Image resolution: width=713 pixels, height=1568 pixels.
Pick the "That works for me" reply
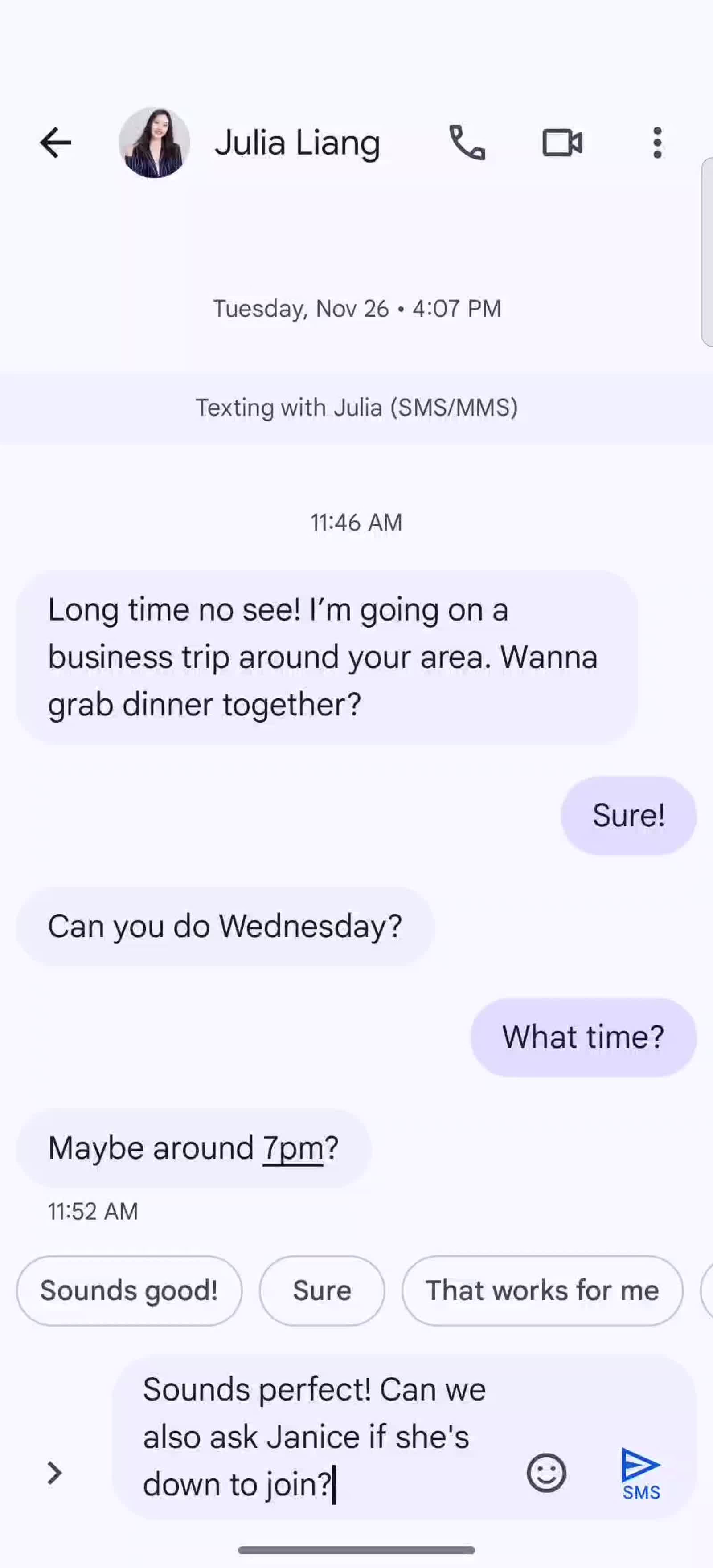(x=542, y=1290)
